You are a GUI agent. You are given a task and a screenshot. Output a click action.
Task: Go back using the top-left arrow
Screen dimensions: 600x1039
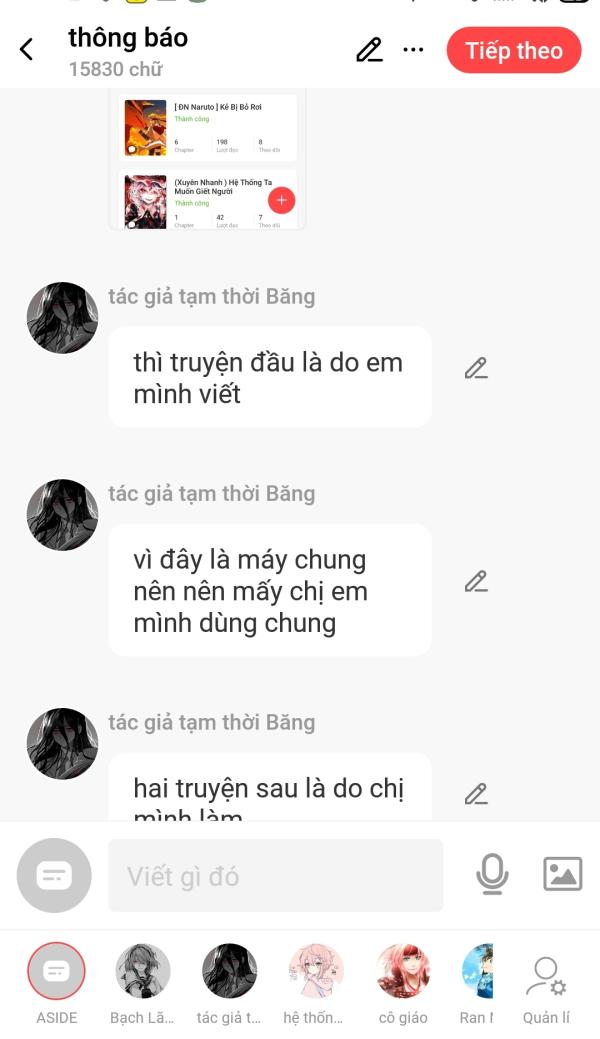click(27, 50)
